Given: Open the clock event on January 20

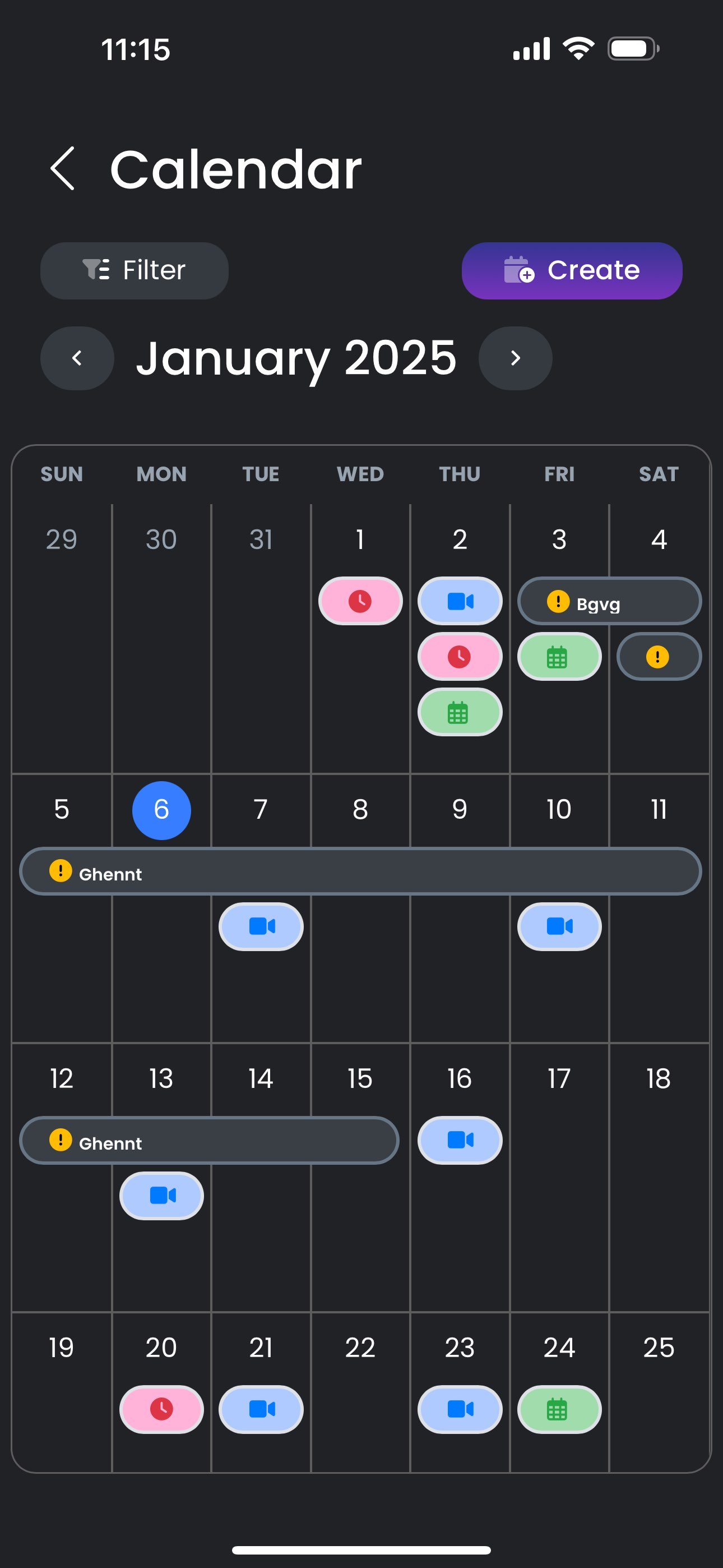Looking at the screenshot, I should (161, 1409).
